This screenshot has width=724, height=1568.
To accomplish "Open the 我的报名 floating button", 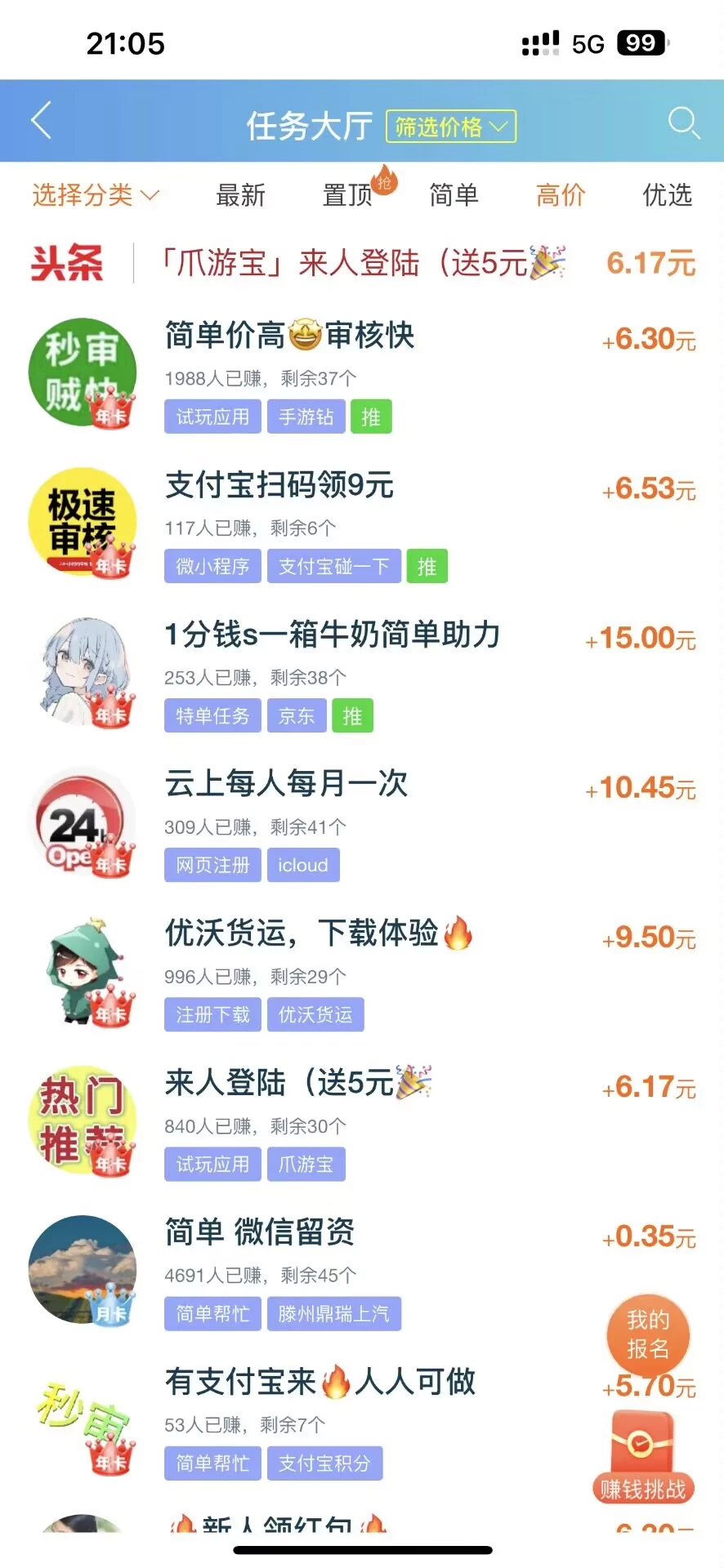I will pyautogui.click(x=648, y=1334).
